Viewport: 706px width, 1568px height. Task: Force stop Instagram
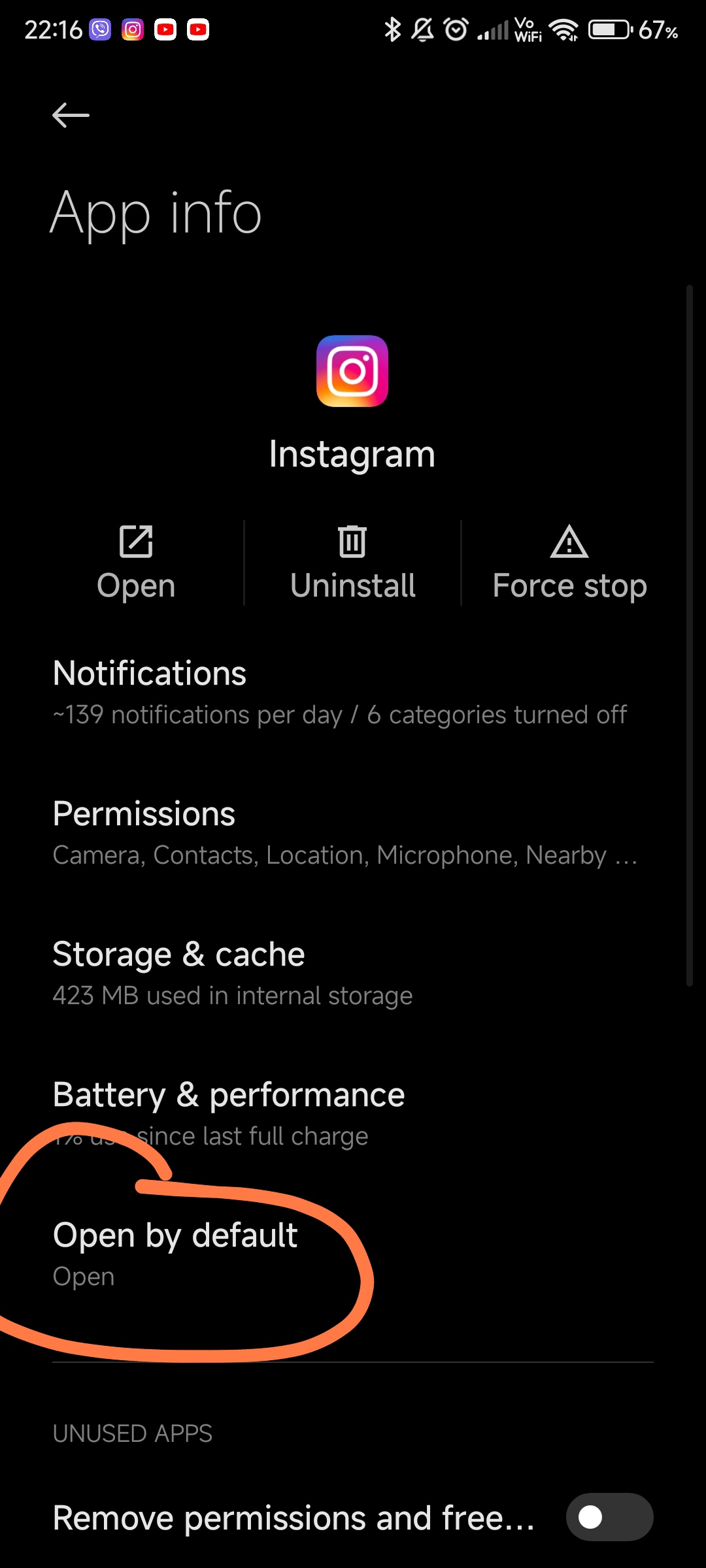click(x=569, y=563)
